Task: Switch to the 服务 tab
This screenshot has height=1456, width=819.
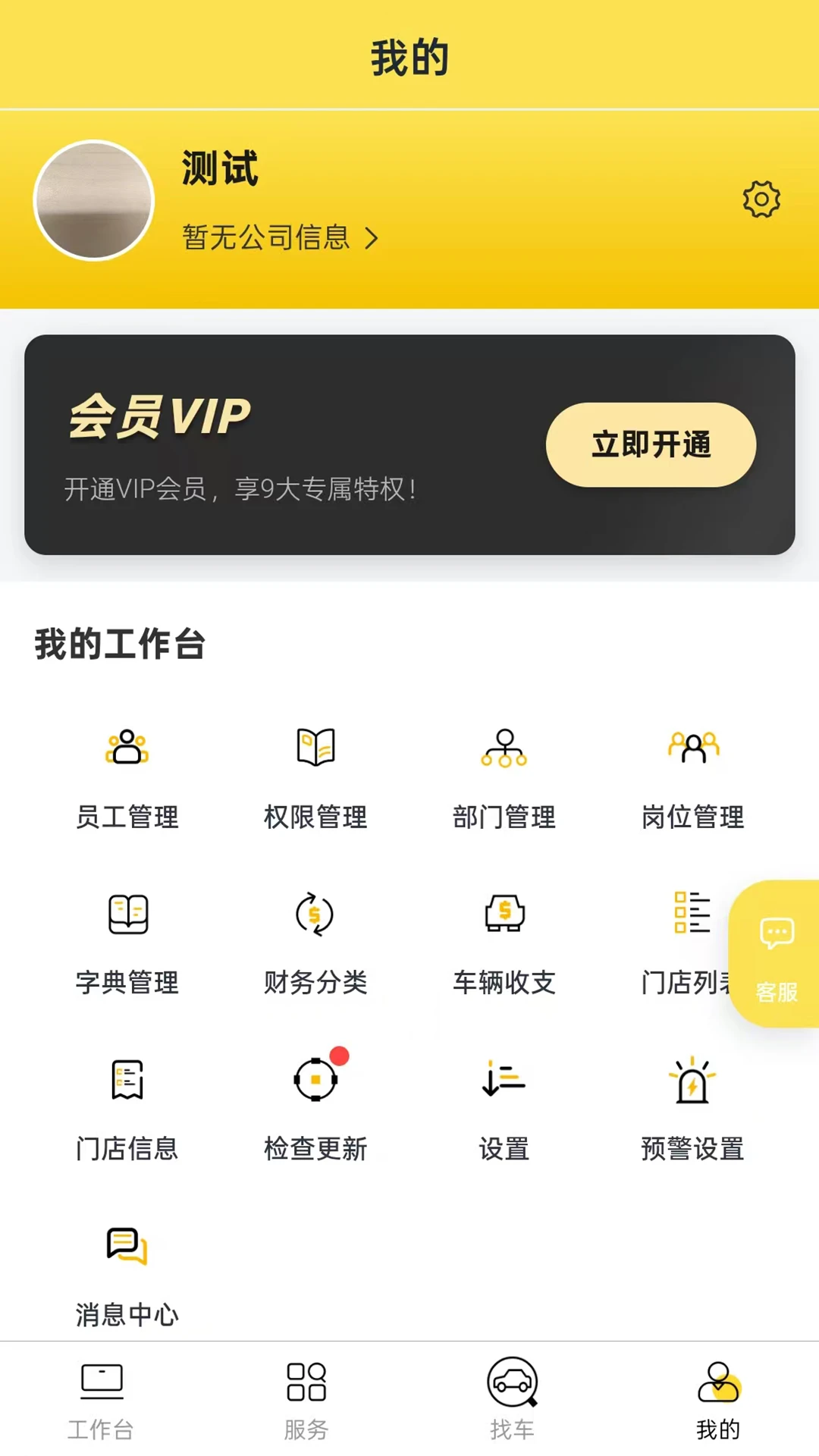Action: click(x=306, y=1401)
